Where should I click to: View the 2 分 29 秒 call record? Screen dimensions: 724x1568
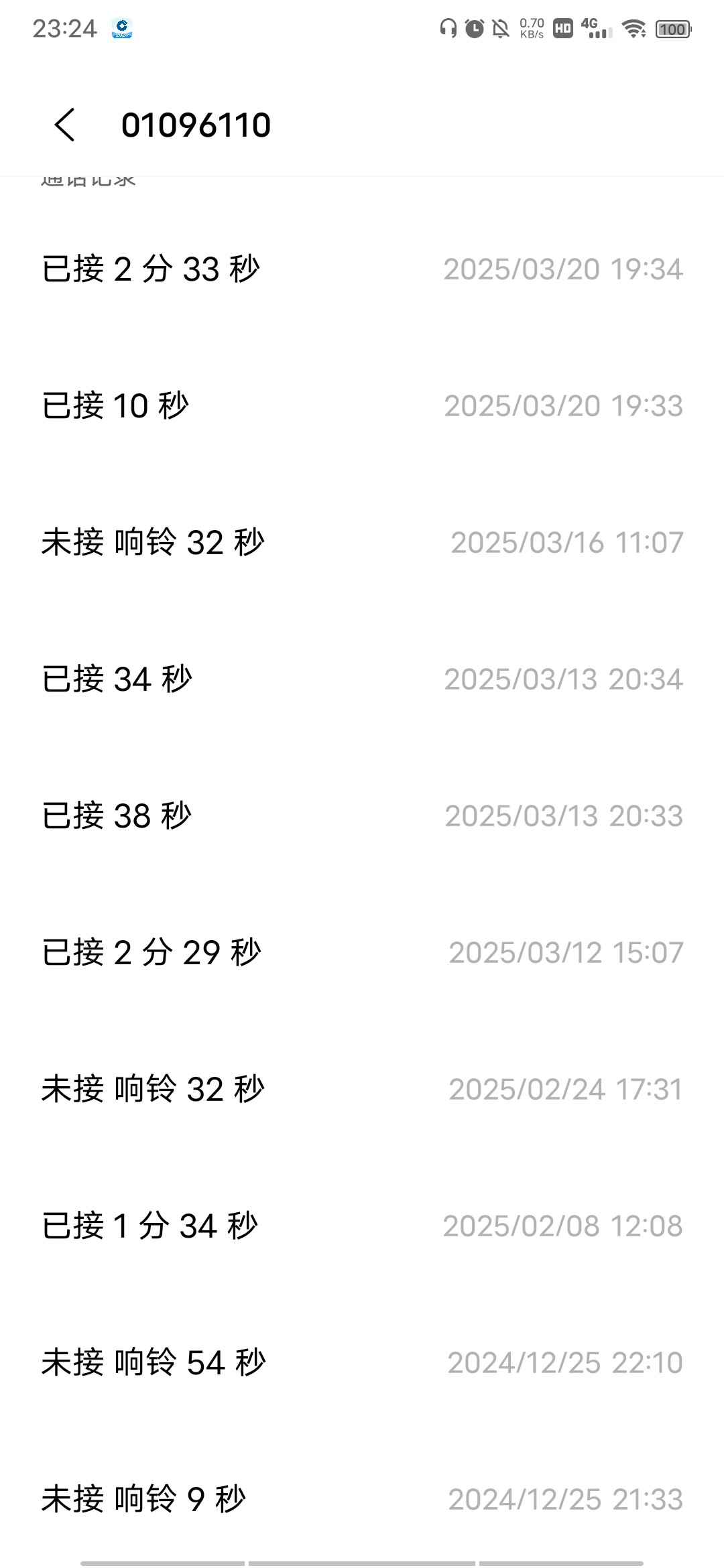pyautogui.click(x=362, y=953)
